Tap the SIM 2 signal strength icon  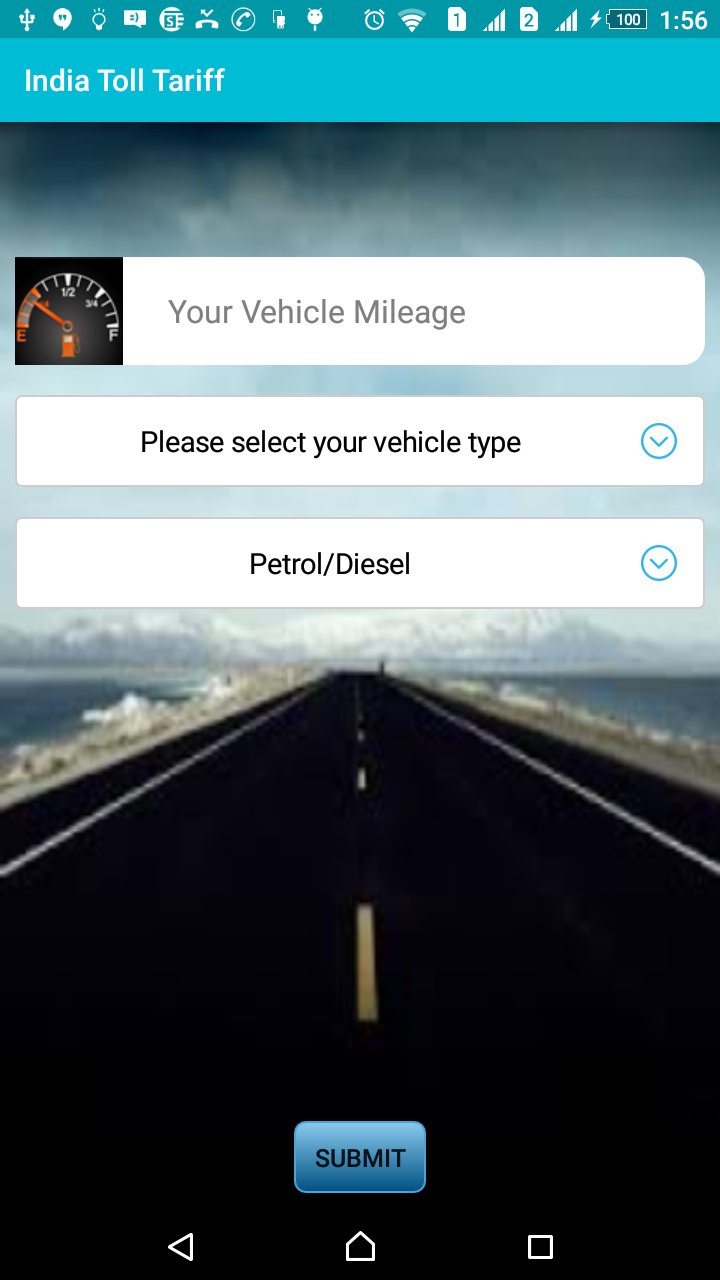[x=565, y=18]
